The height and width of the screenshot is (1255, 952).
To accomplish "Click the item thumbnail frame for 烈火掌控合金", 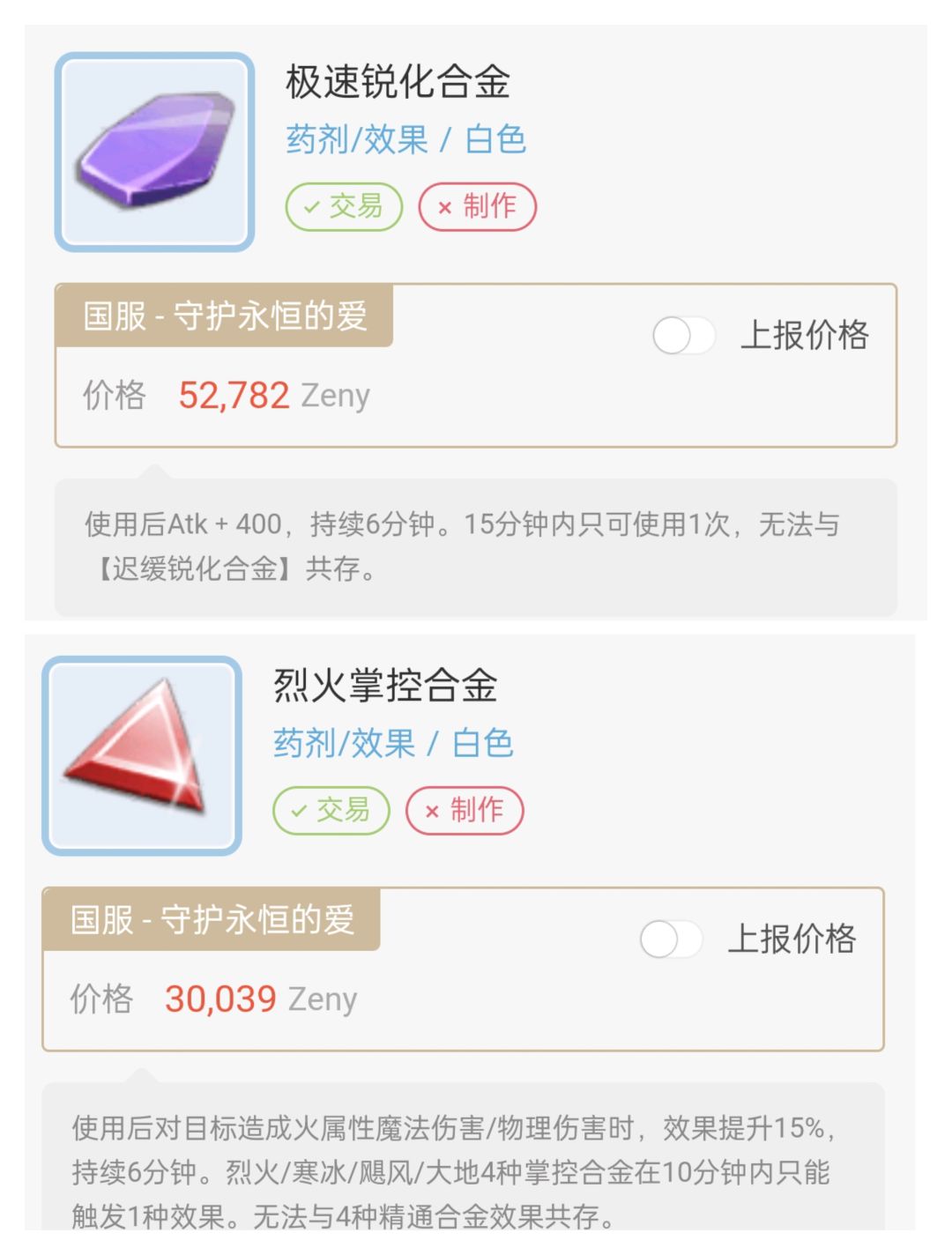I will point(141,754).
